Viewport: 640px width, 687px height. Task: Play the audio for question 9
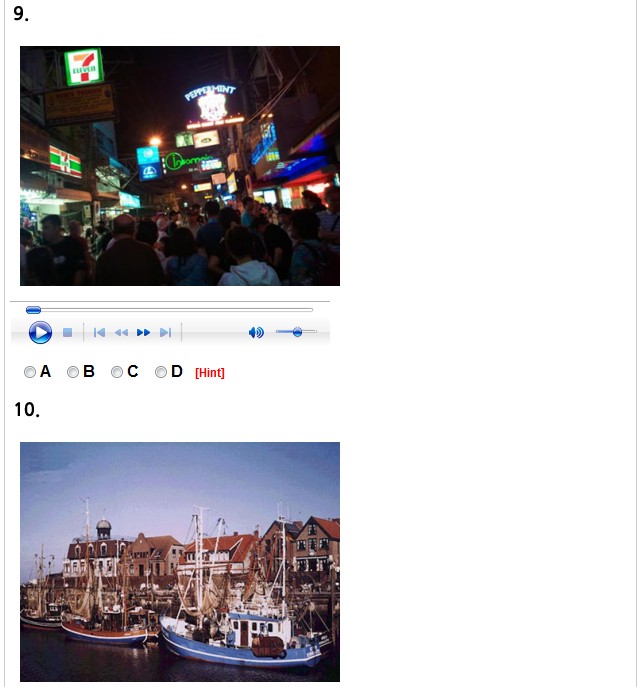[x=40, y=332]
